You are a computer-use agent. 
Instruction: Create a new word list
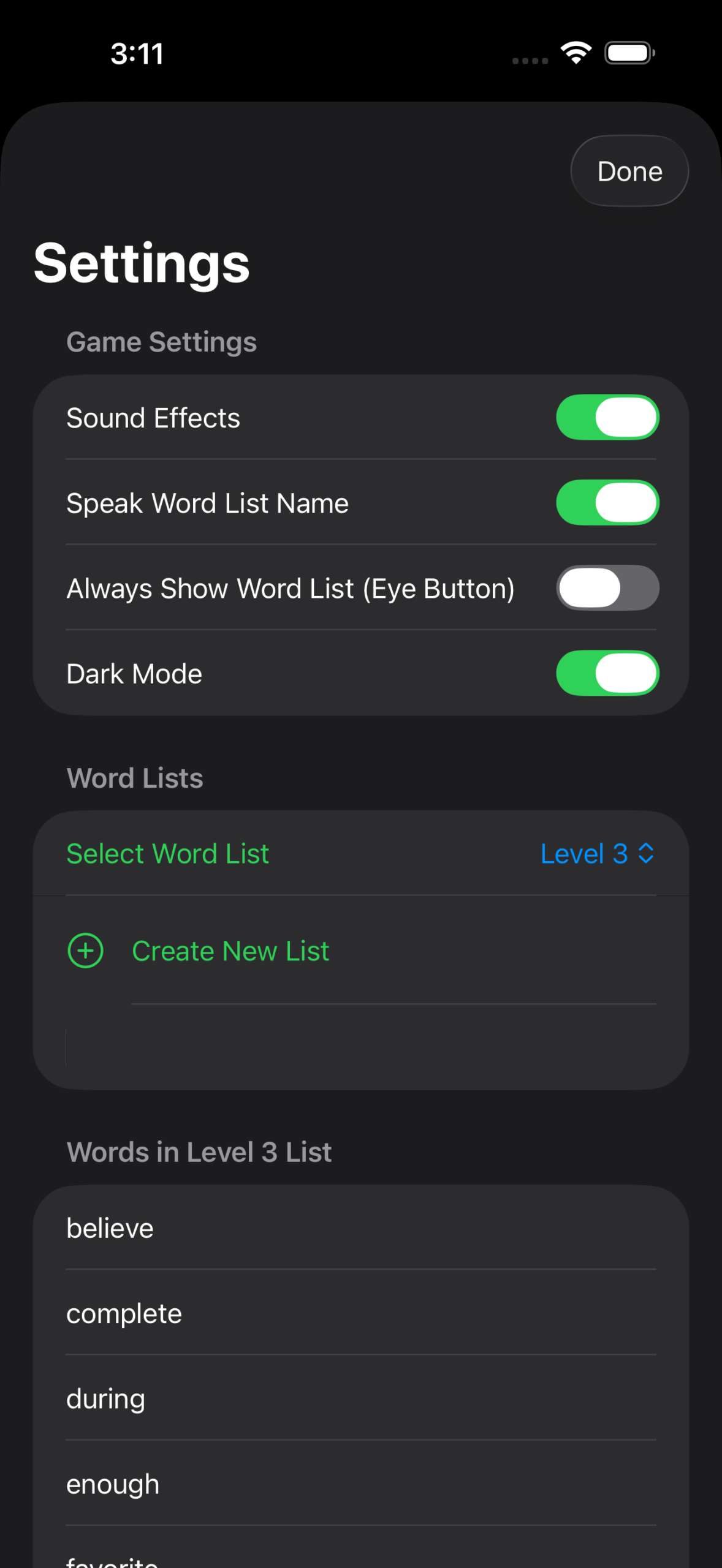pyautogui.click(x=230, y=951)
